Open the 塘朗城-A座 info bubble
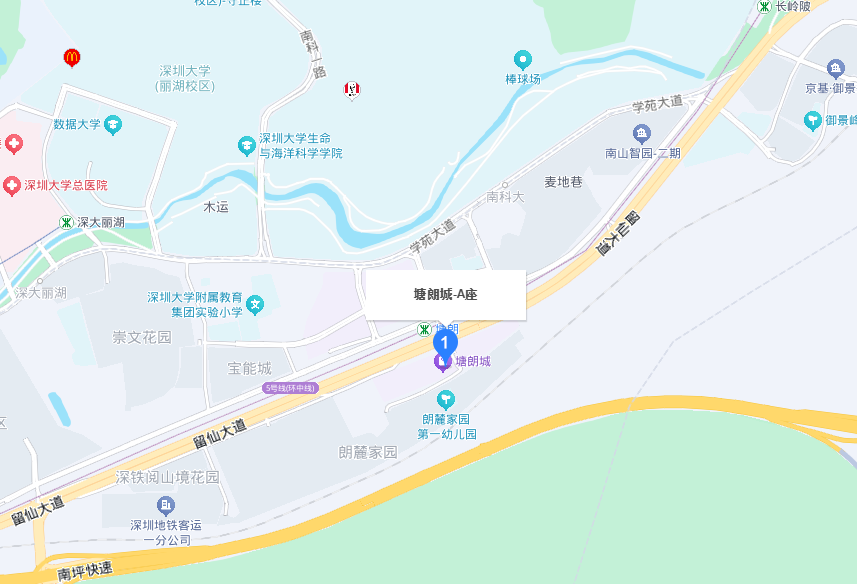The height and width of the screenshot is (584, 857). click(445, 295)
